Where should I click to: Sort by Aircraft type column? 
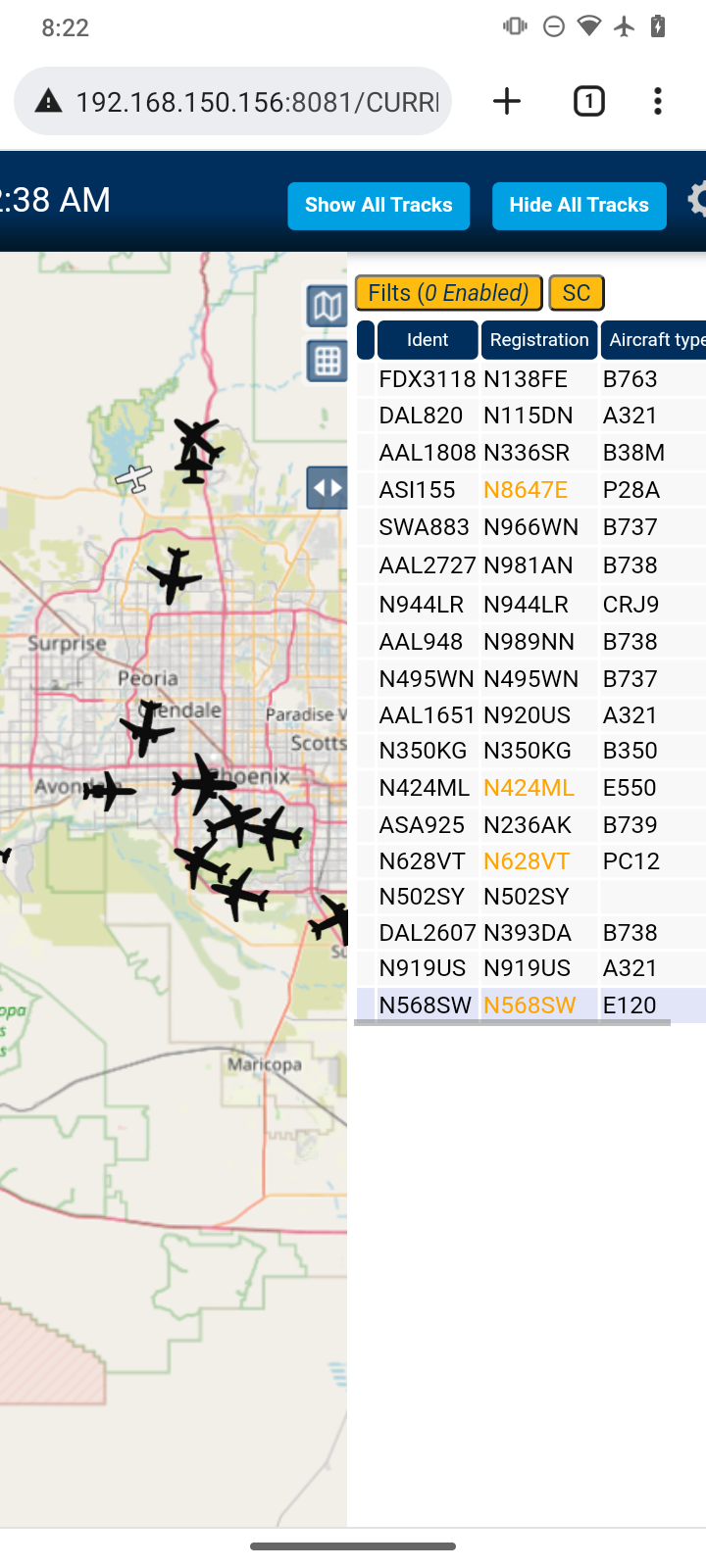pyautogui.click(x=654, y=340)
